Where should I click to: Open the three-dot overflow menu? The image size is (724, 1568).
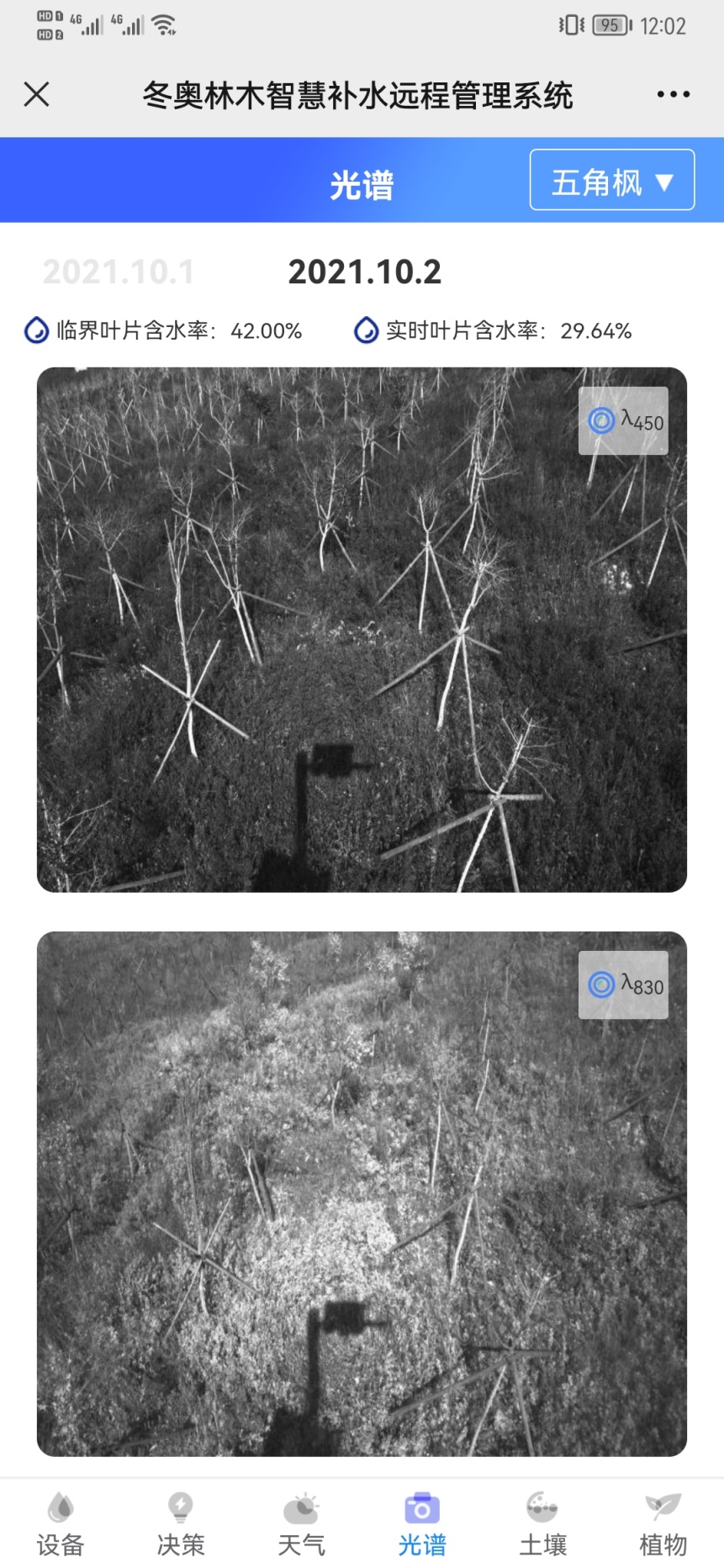point(674,94)
